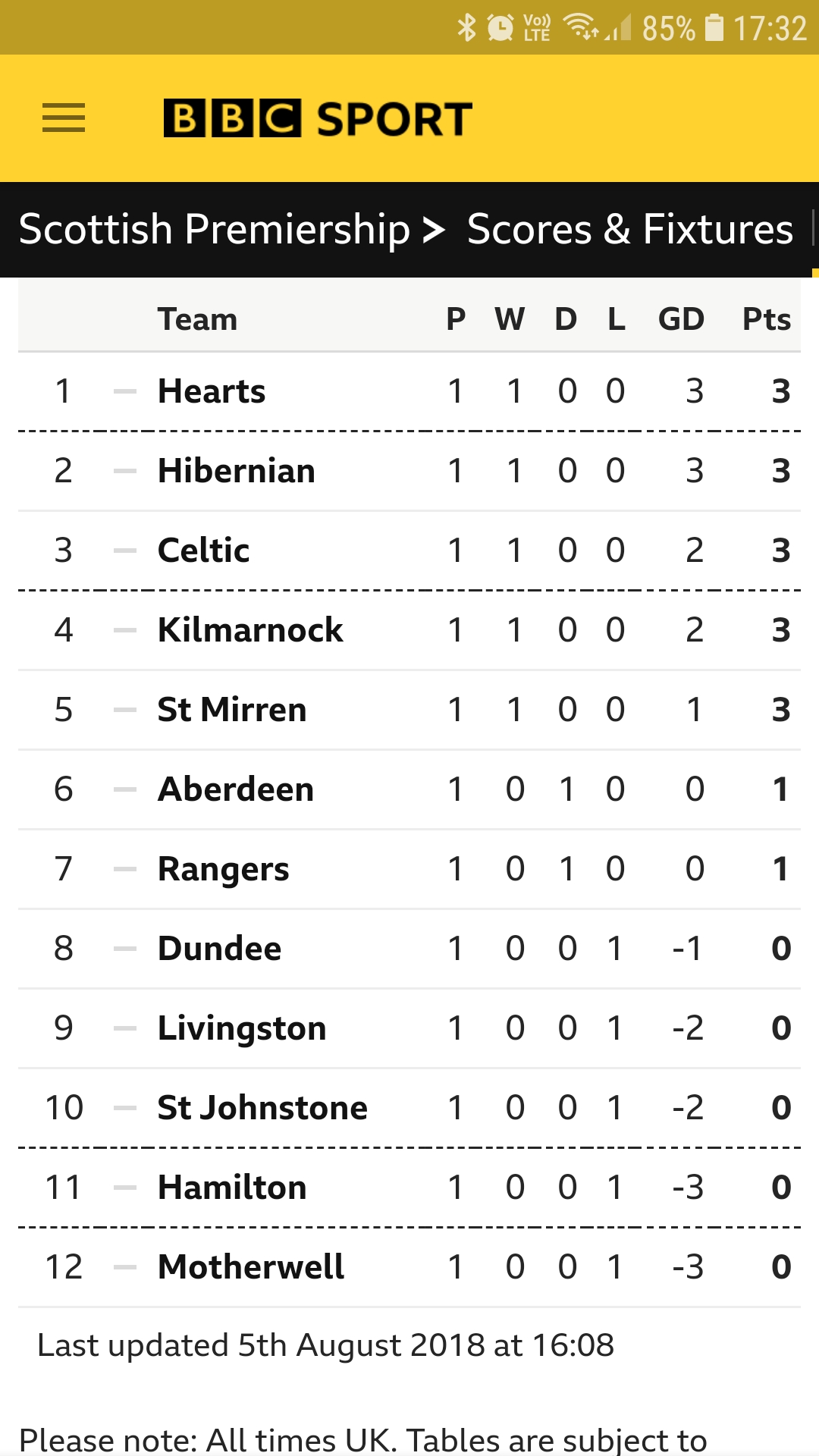The height and width of the screenshot is (1456, 819).
Task: Select Motherwell in the table
Action: point(250,1267)
